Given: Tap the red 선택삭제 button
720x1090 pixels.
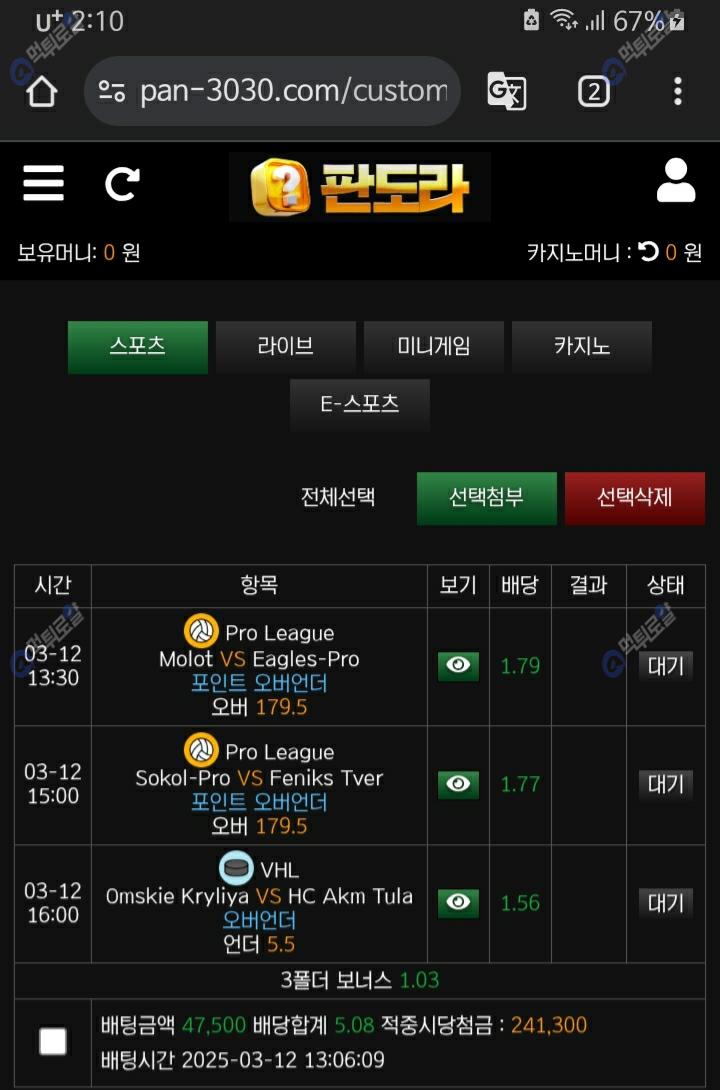Looking at the screenshot, I should tap(634, 498).
